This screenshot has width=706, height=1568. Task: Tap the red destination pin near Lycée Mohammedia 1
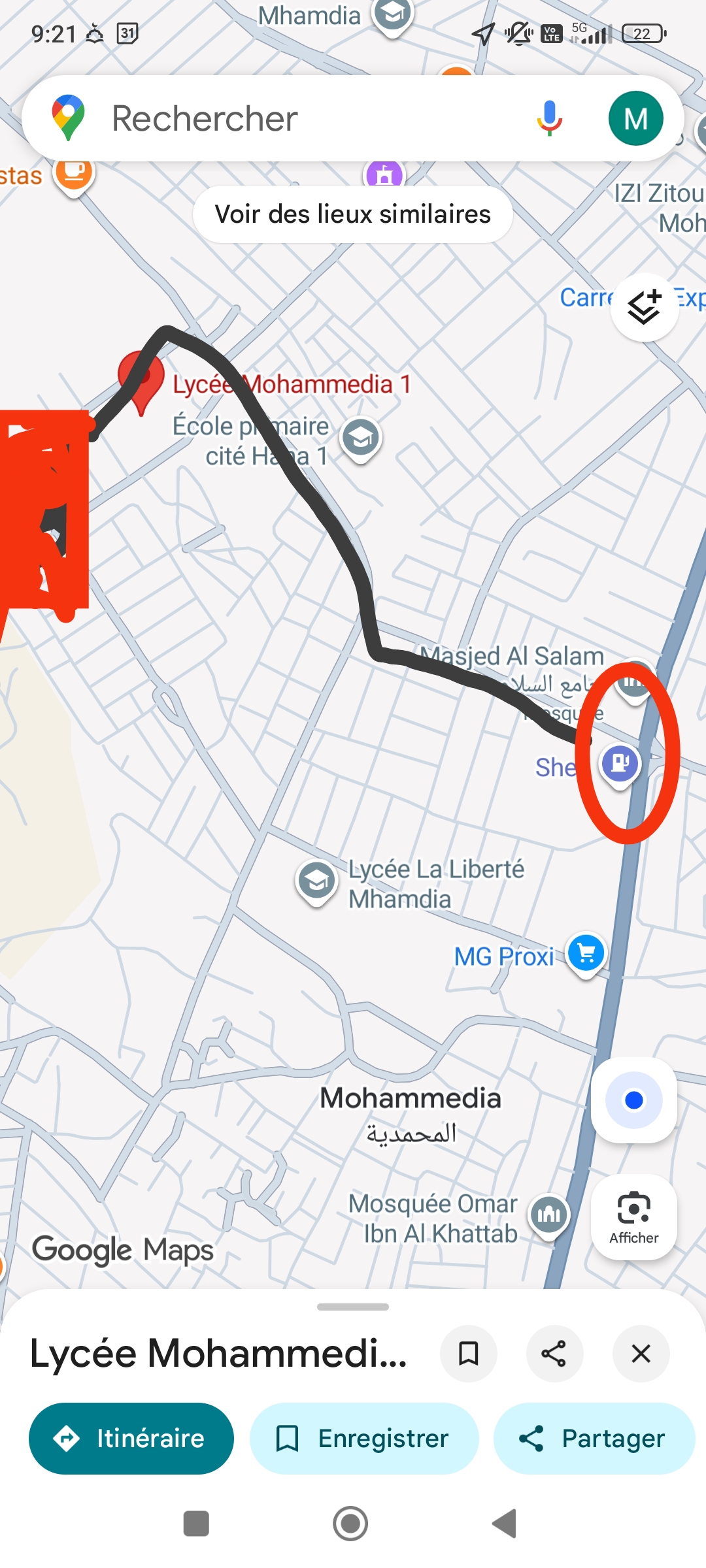tap(143, 379)
